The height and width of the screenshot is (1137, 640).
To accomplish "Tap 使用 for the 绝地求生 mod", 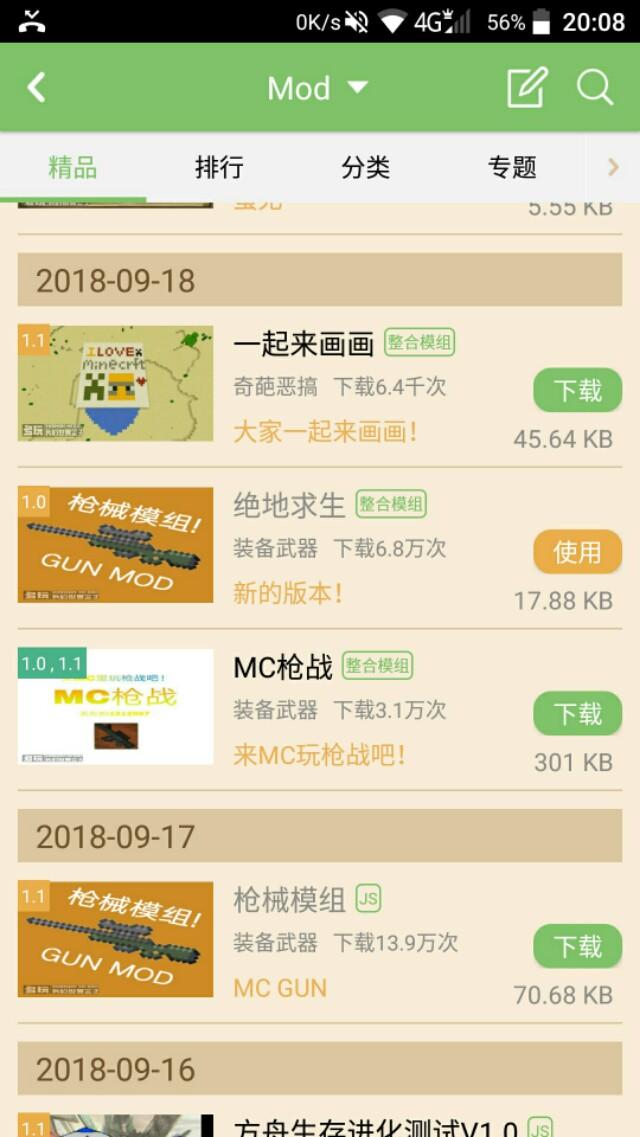I will tap(577, 552).
